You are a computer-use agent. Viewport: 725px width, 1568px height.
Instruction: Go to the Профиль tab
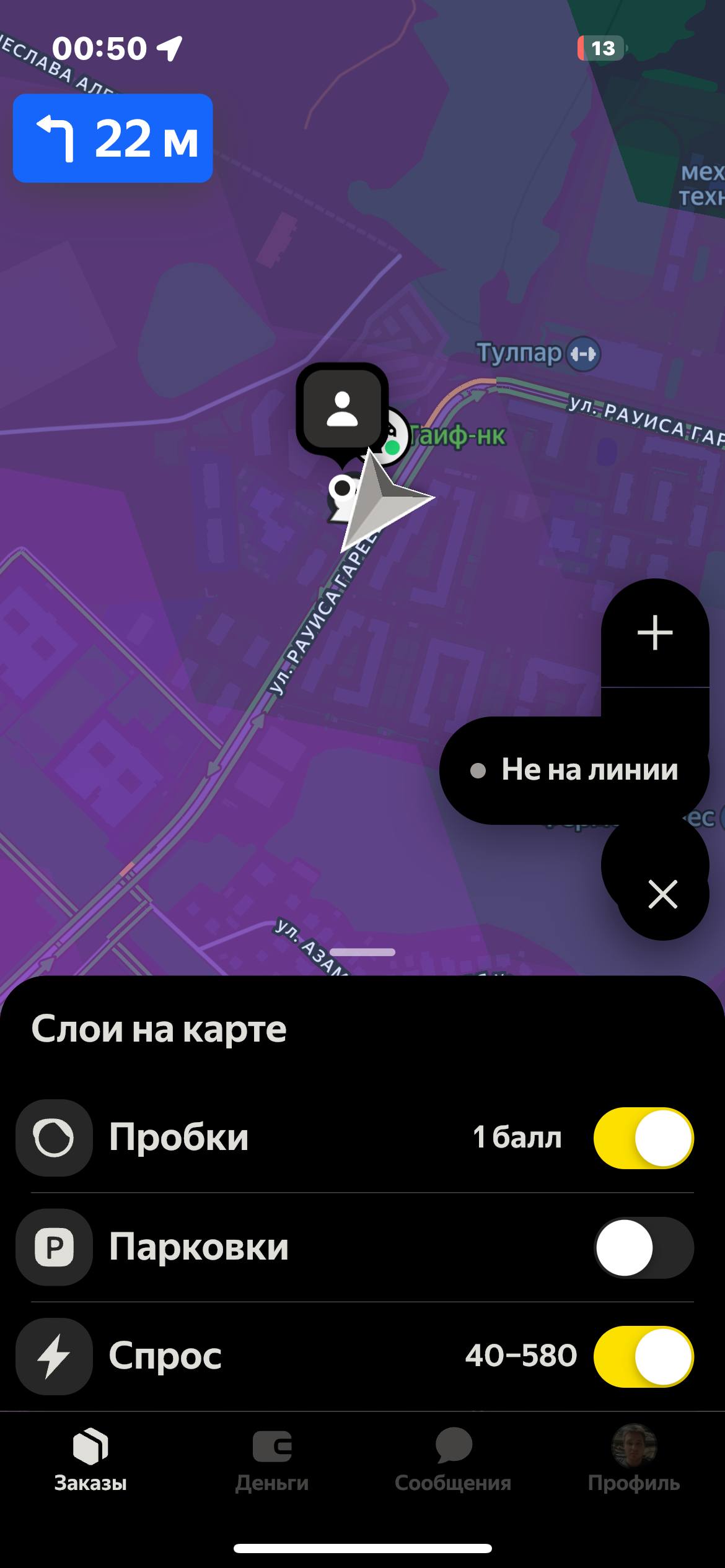click(633, 1460)
